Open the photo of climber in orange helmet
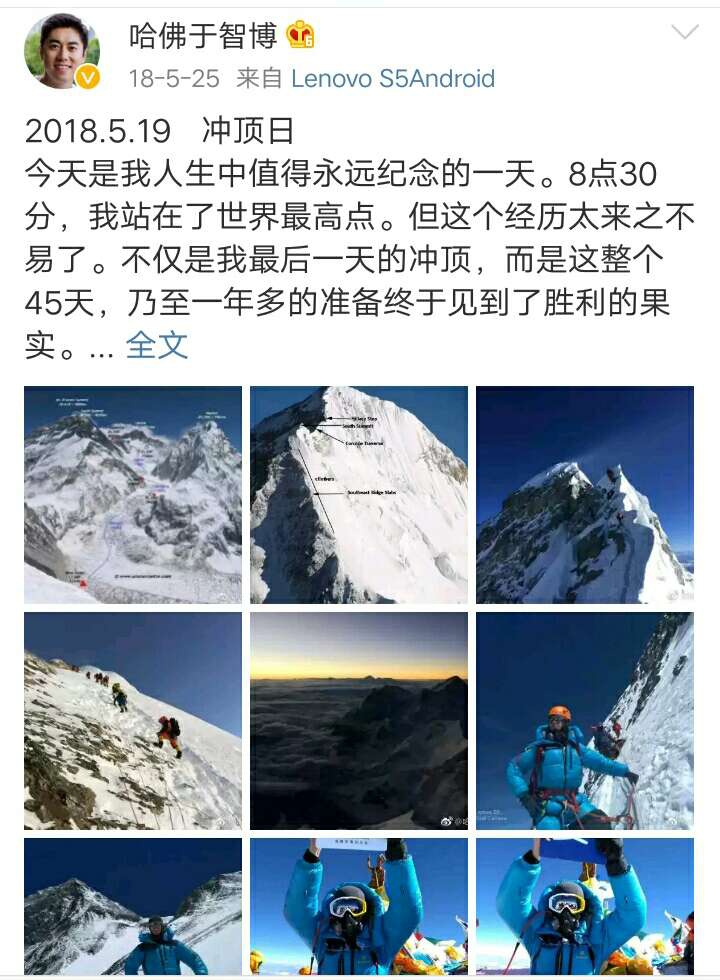720x980 pixels. point(585,721)
